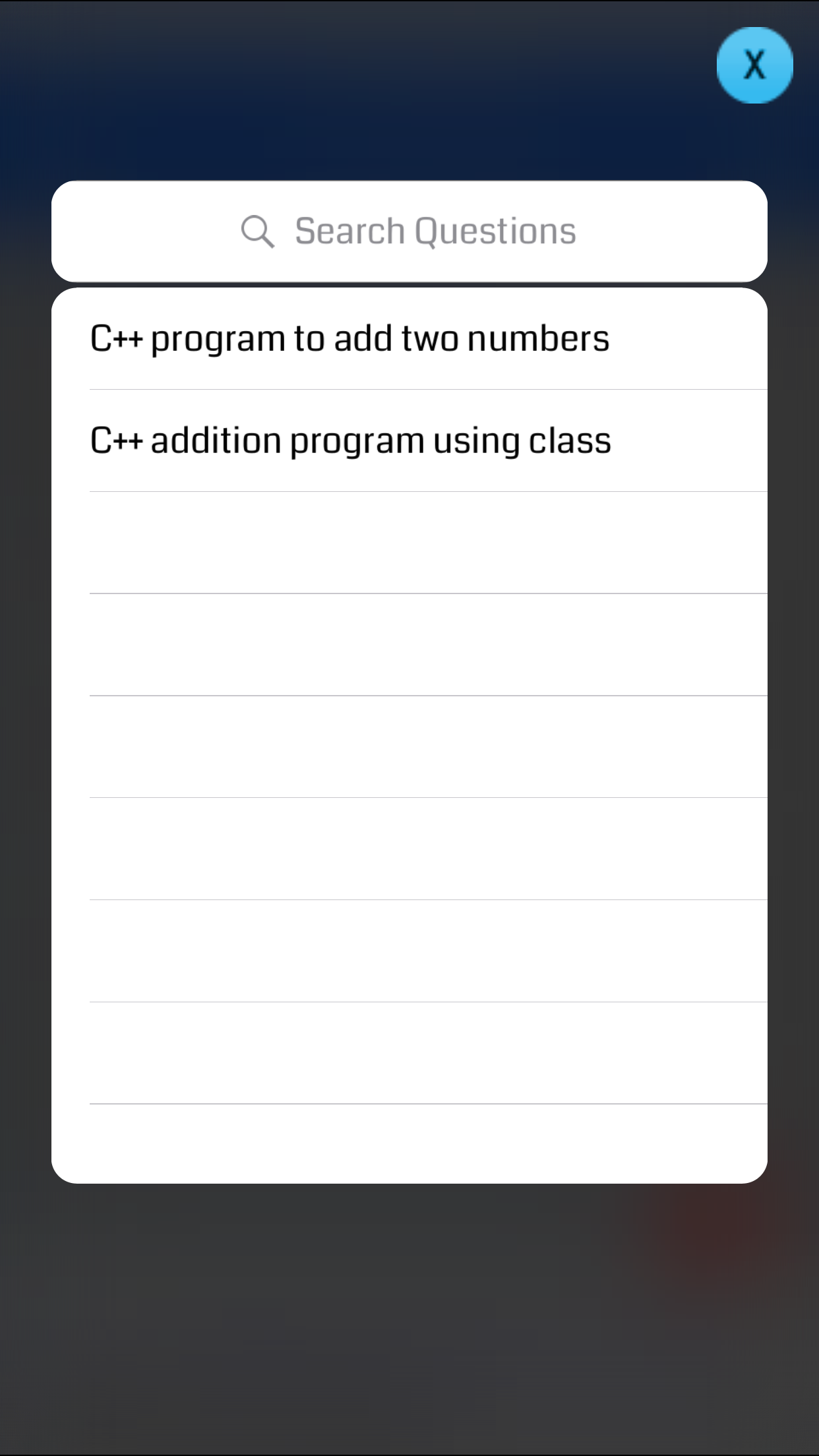The image size is (819, 1456).
Task: Open 'C++ program to add two numbers'
Action: (349, 339)
